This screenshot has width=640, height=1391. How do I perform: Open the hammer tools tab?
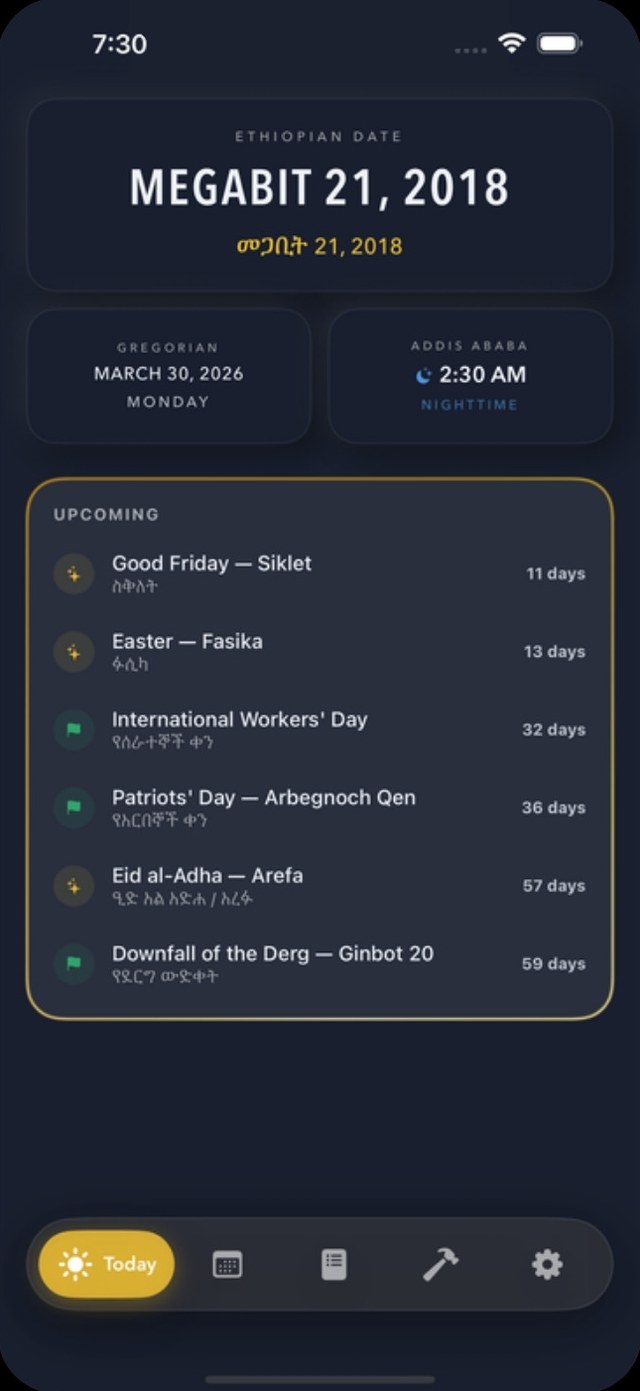[x=440, y=1265]
